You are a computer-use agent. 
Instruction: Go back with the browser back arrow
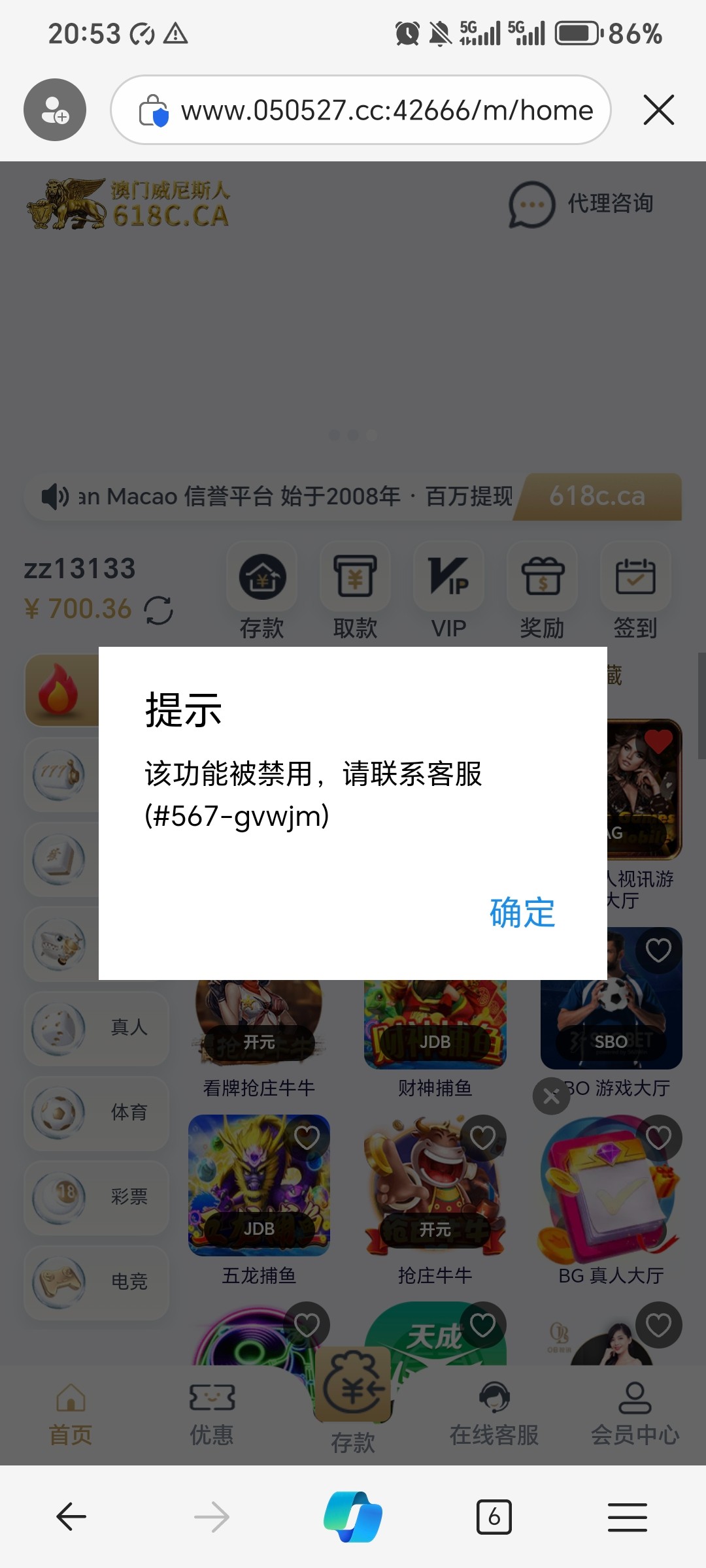(71, 1516)
